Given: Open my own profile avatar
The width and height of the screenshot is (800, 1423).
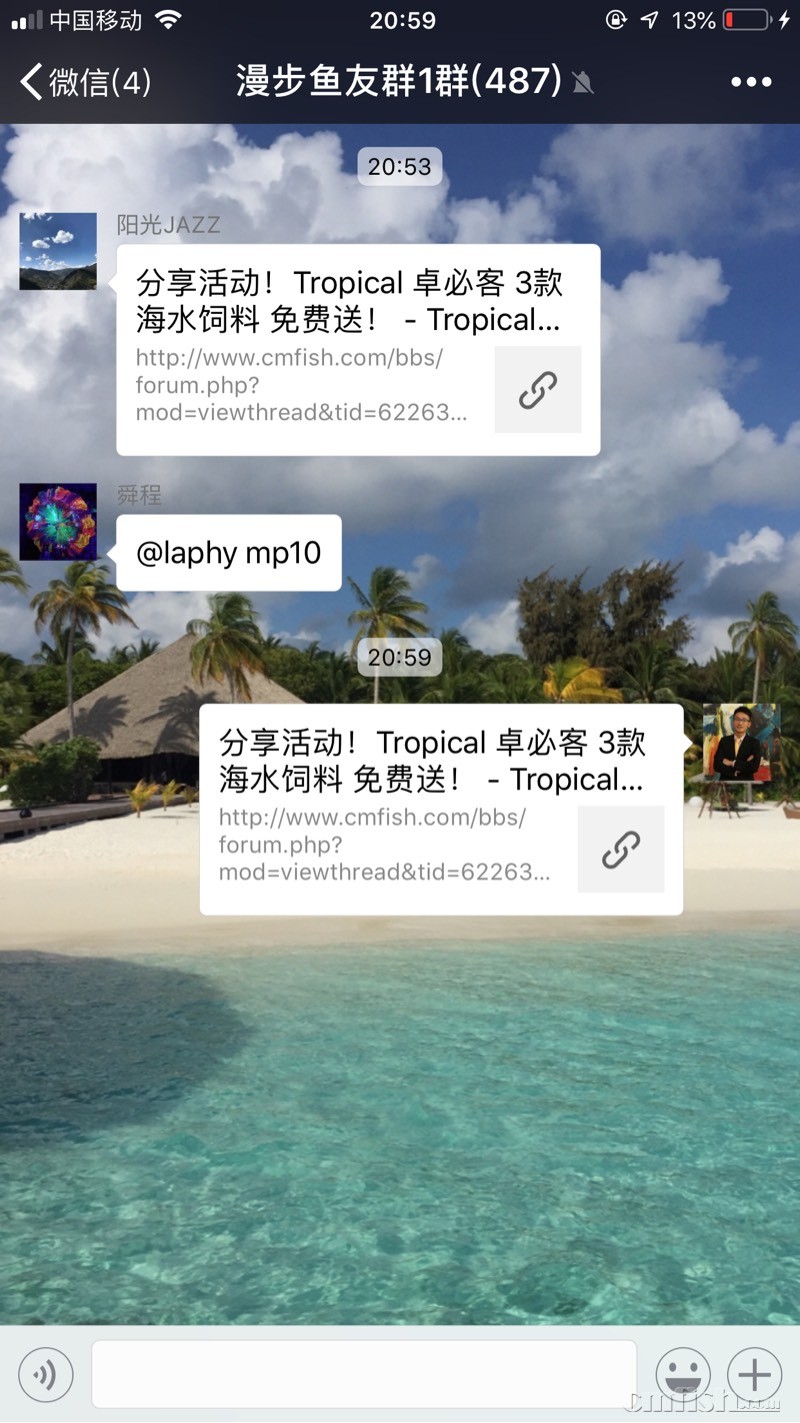Looking at the screenshot, I should click(741, 741).
